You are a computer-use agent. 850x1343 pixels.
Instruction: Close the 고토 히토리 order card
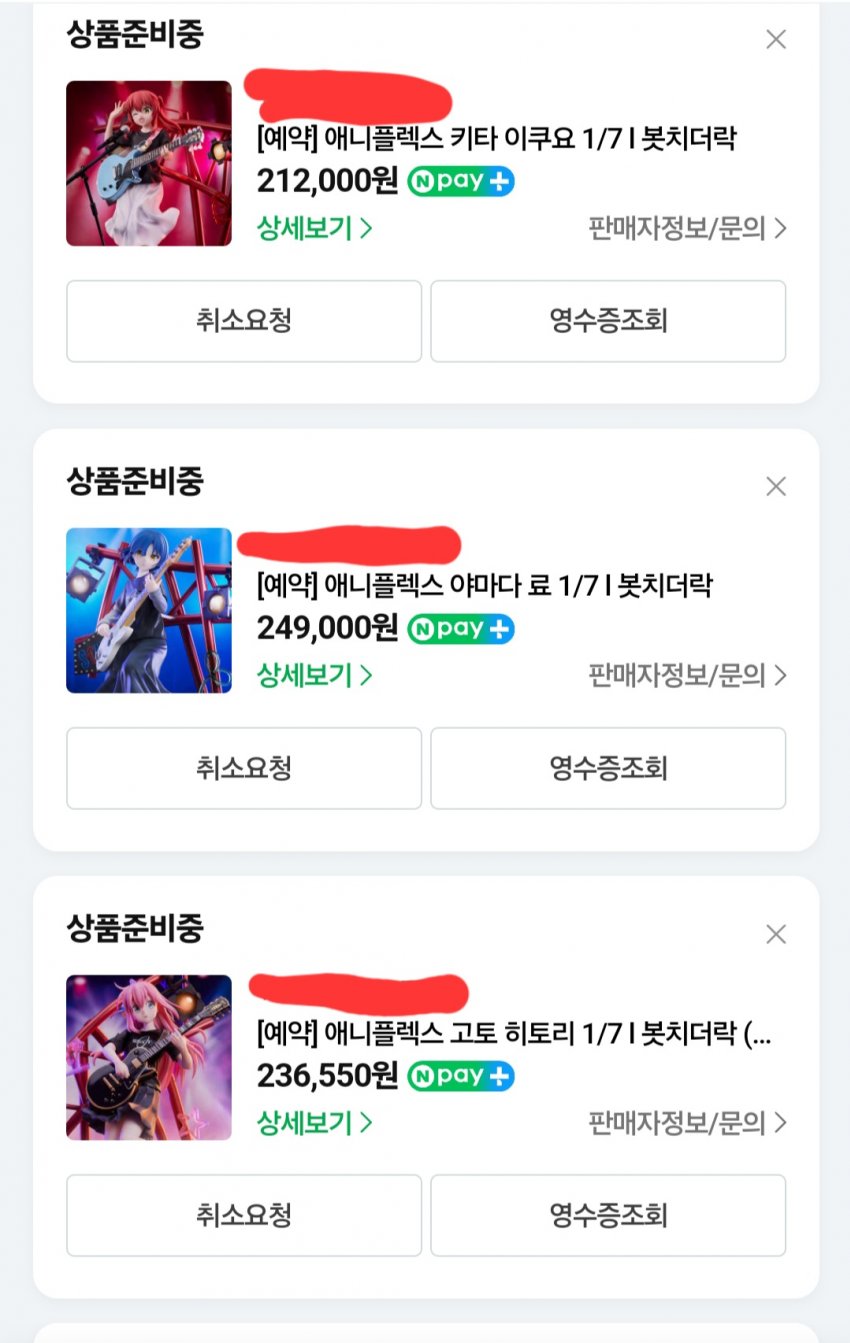point(776,934)
